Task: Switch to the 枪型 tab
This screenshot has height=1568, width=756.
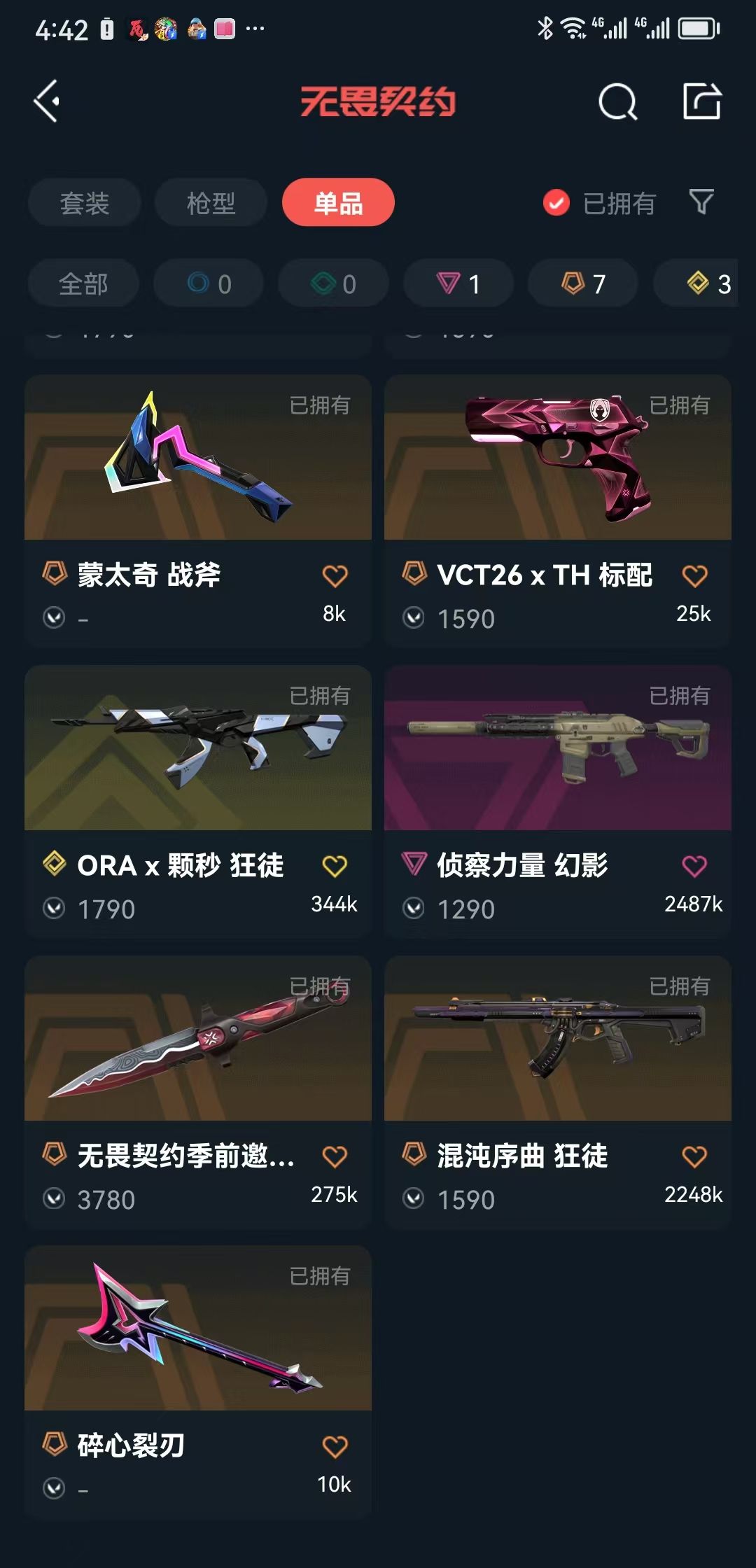Action: (211, 203)
